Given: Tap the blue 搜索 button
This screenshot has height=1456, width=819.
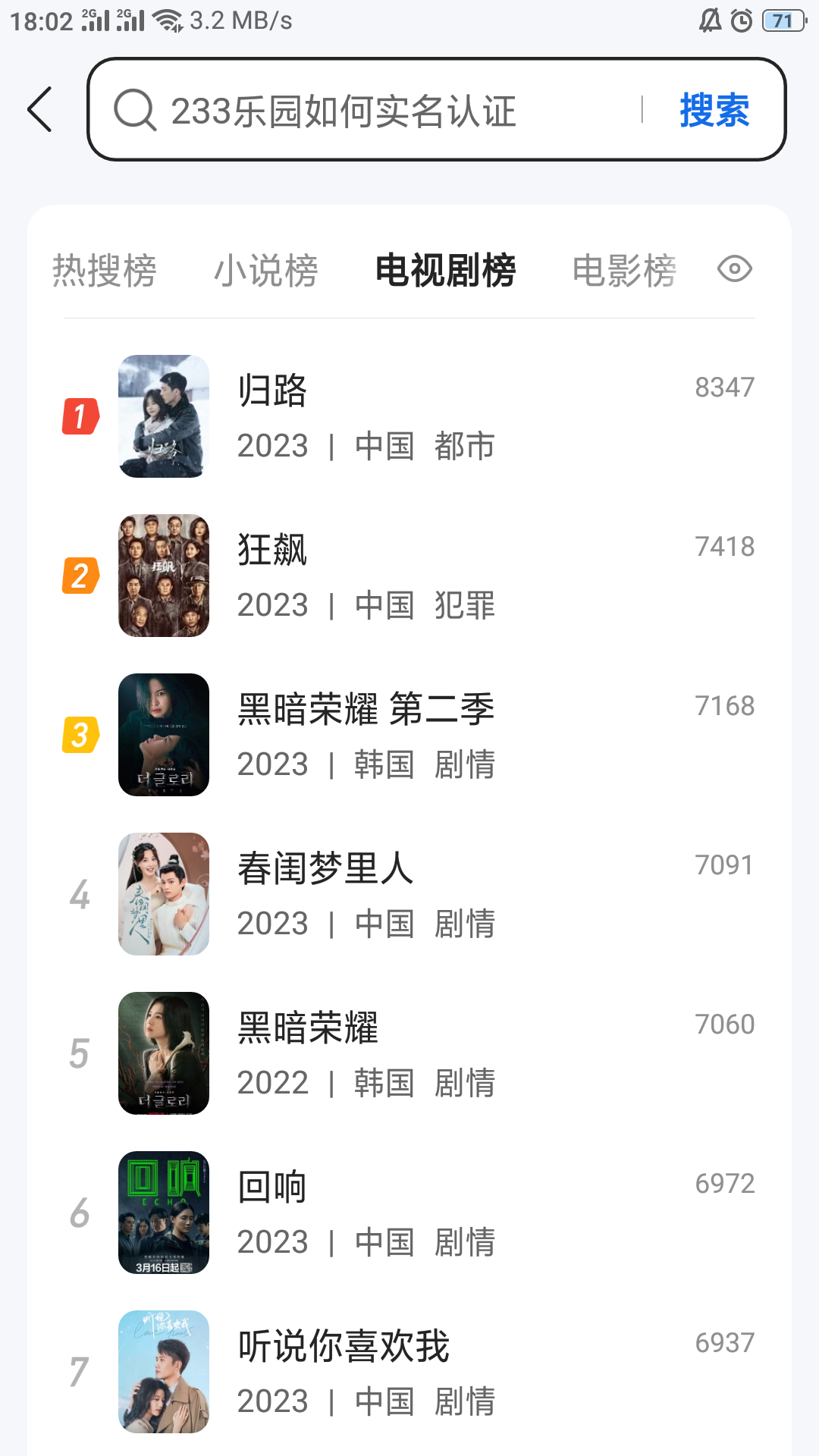Looking at the screenshot, I should pos(714,111).
